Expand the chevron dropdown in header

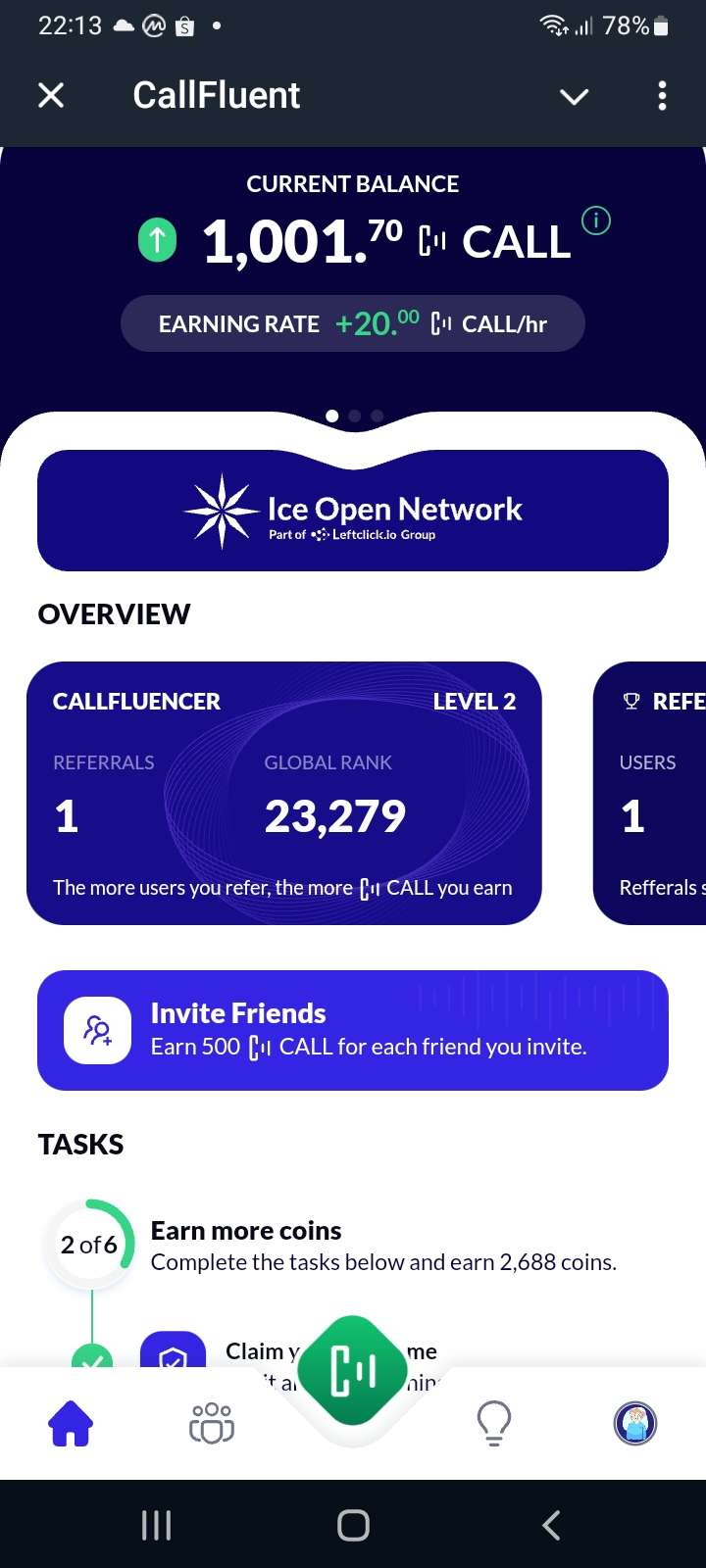[x=574, y=95]
